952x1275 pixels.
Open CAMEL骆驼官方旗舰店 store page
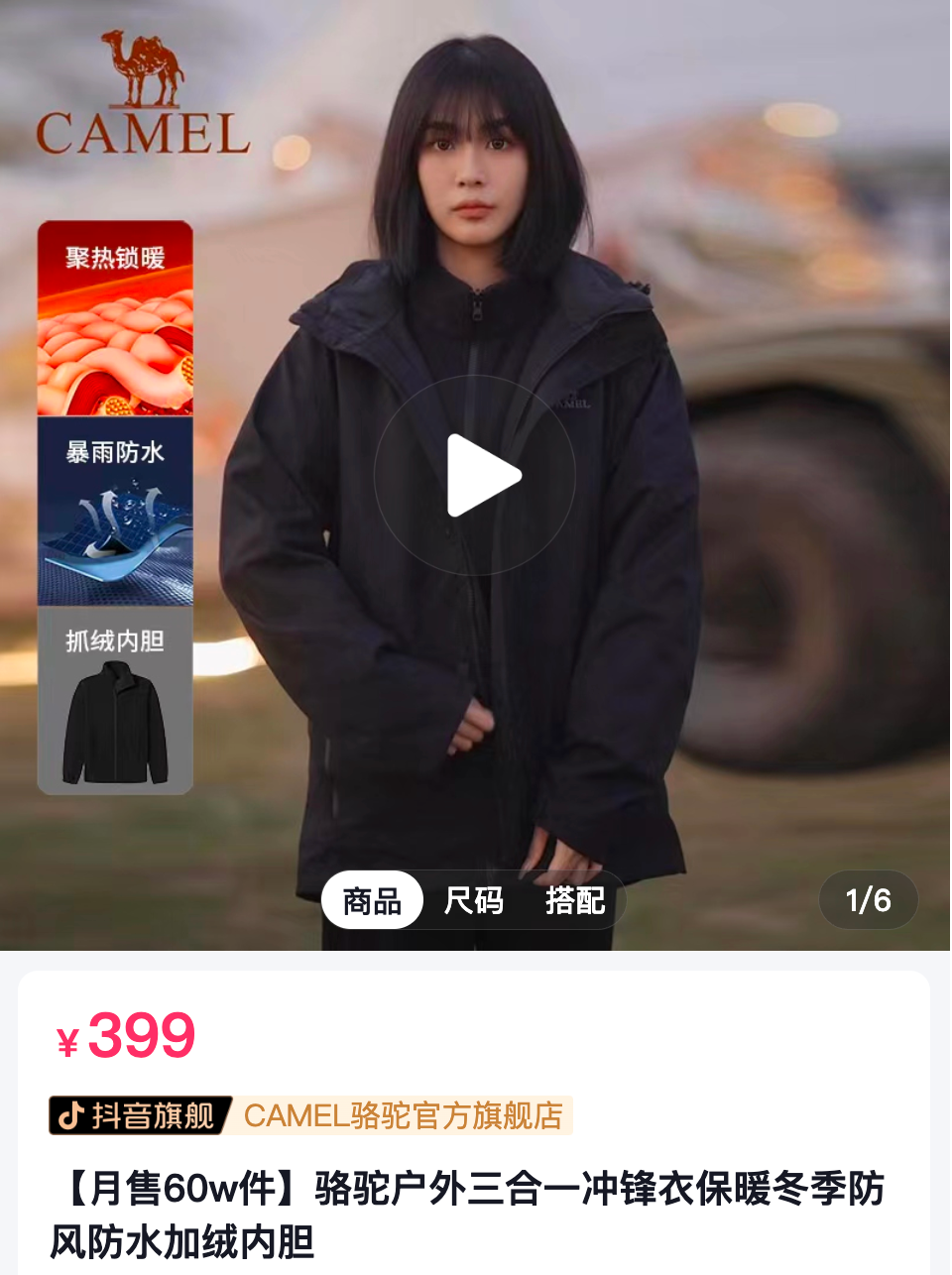pyautogui.click(x=403, y=1115)
